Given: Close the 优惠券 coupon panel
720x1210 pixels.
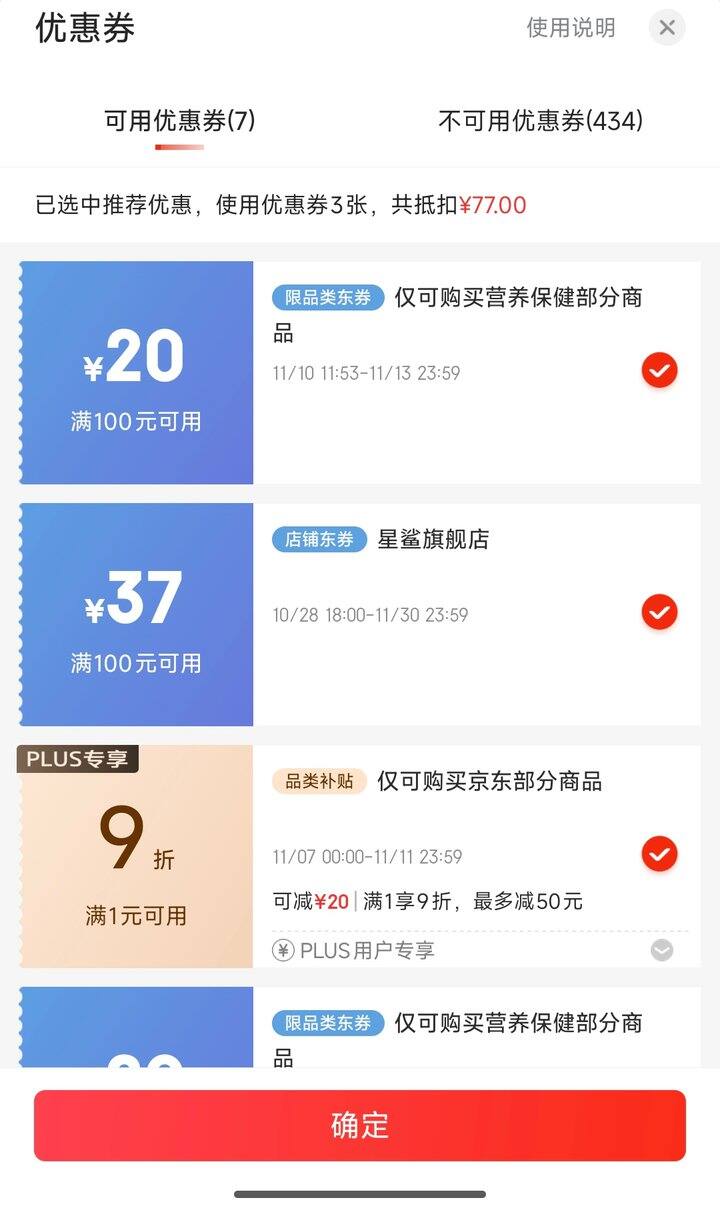Looking at the screenshot, I should pos(667,28).
